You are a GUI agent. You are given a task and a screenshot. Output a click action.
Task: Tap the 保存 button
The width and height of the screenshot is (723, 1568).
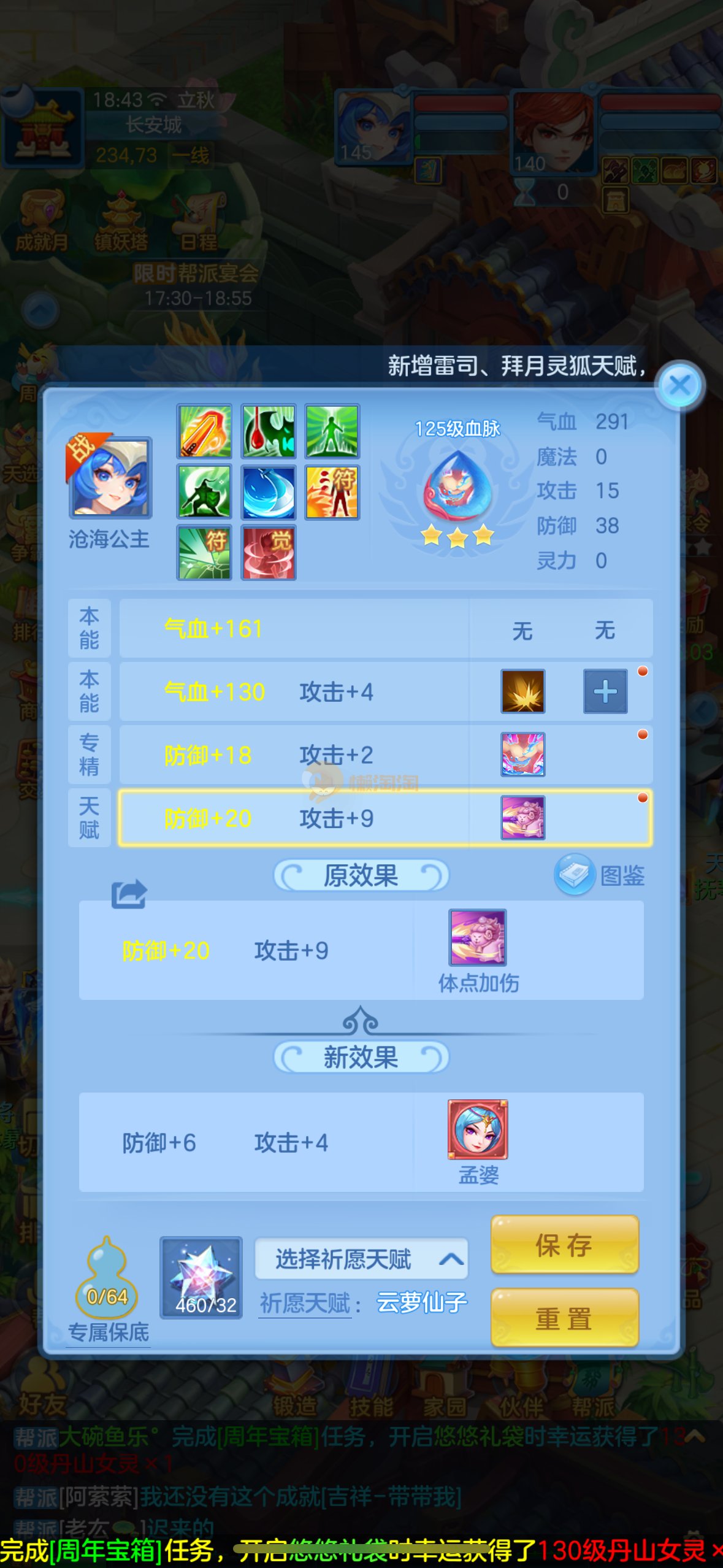(x=564, y=1245)
